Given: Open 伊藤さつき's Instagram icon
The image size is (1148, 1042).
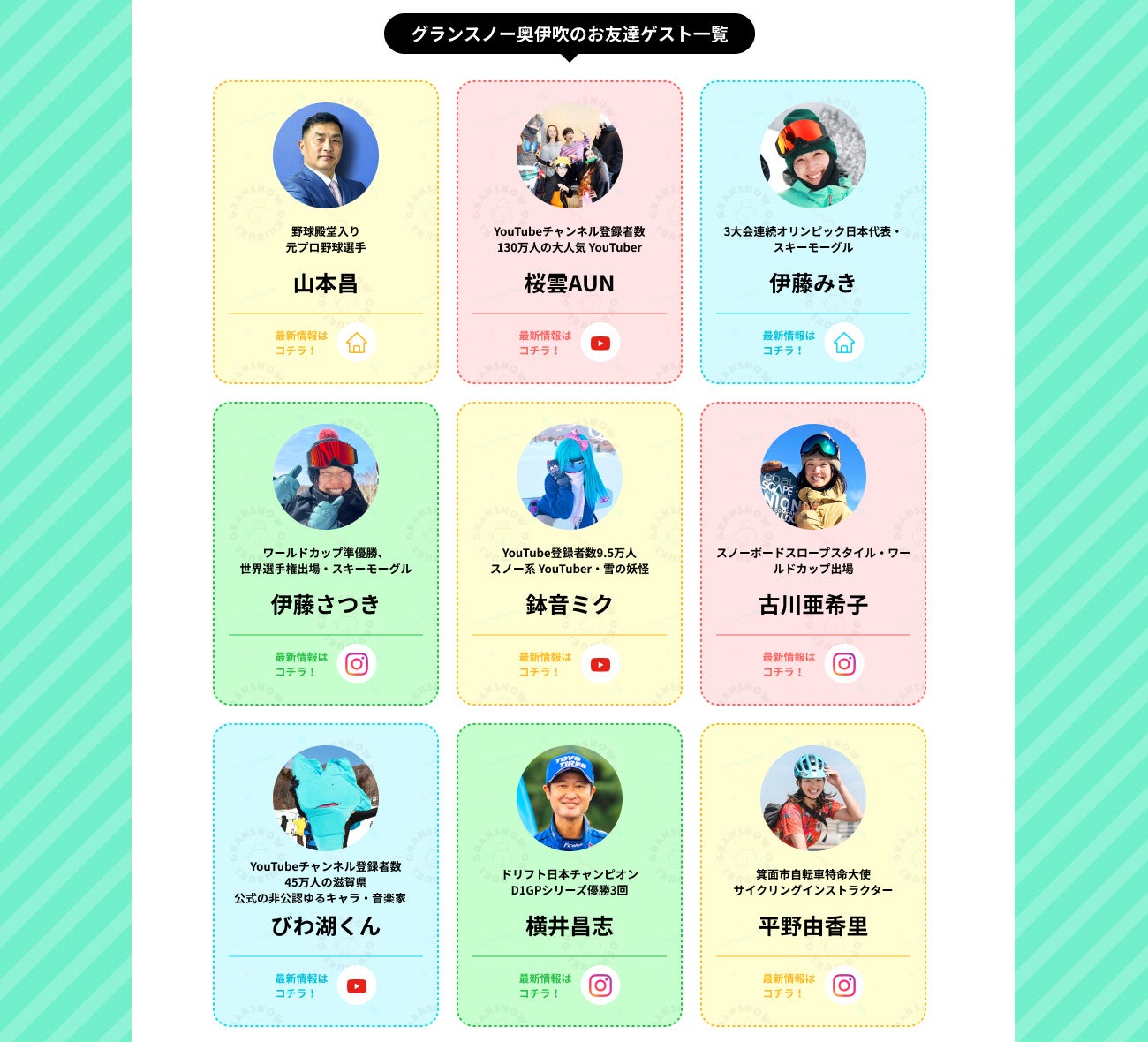Looking at the screenshot, I should 357,664.
